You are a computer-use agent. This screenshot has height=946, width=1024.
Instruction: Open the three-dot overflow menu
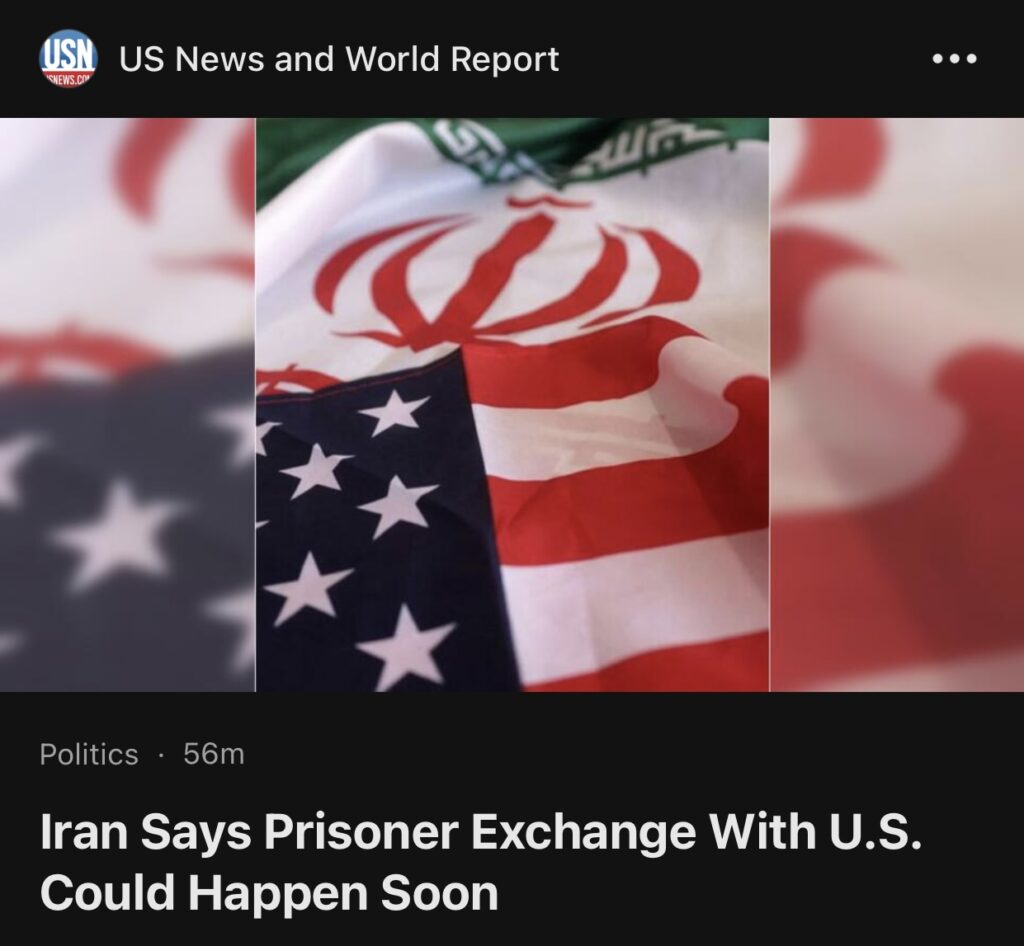(953, 59)
